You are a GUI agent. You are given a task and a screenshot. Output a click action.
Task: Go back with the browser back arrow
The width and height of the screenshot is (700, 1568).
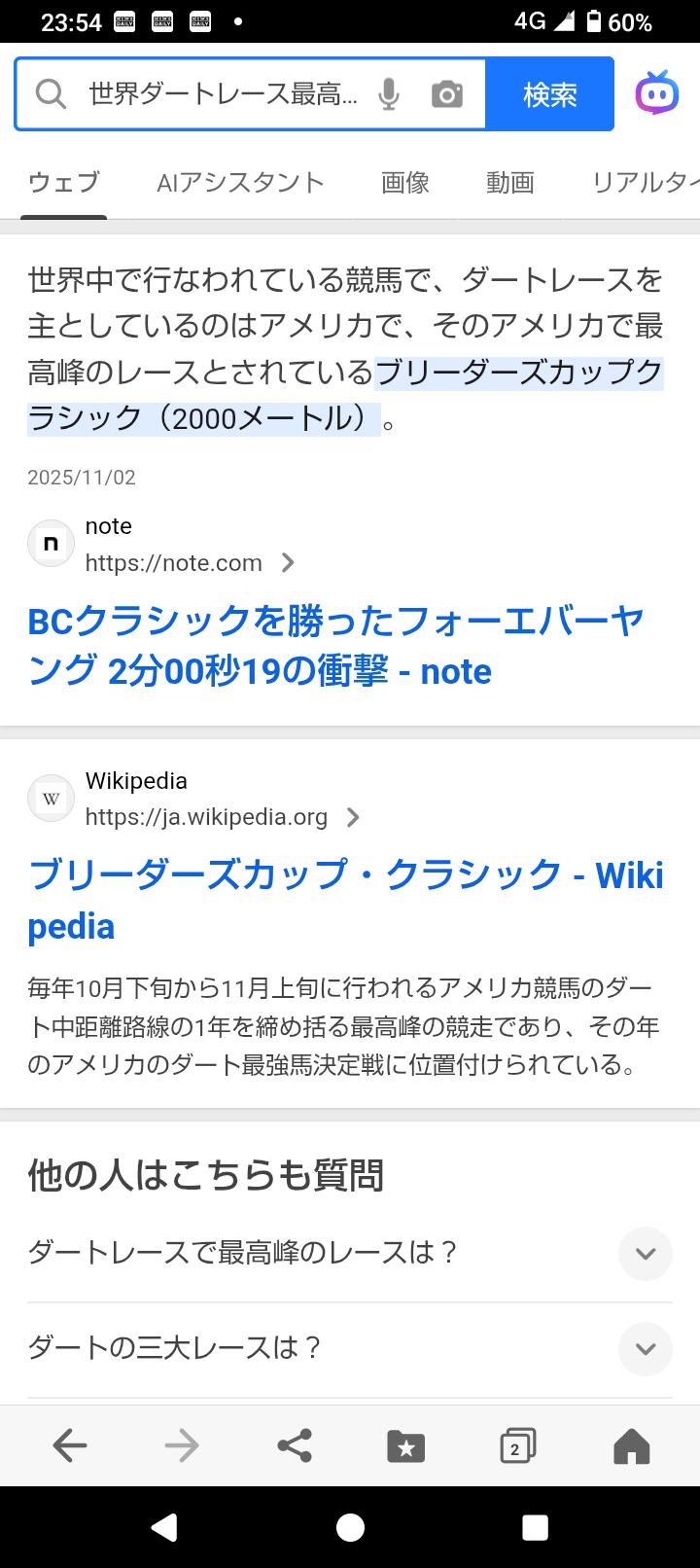pyautogui.click(x=70, y=1446)
